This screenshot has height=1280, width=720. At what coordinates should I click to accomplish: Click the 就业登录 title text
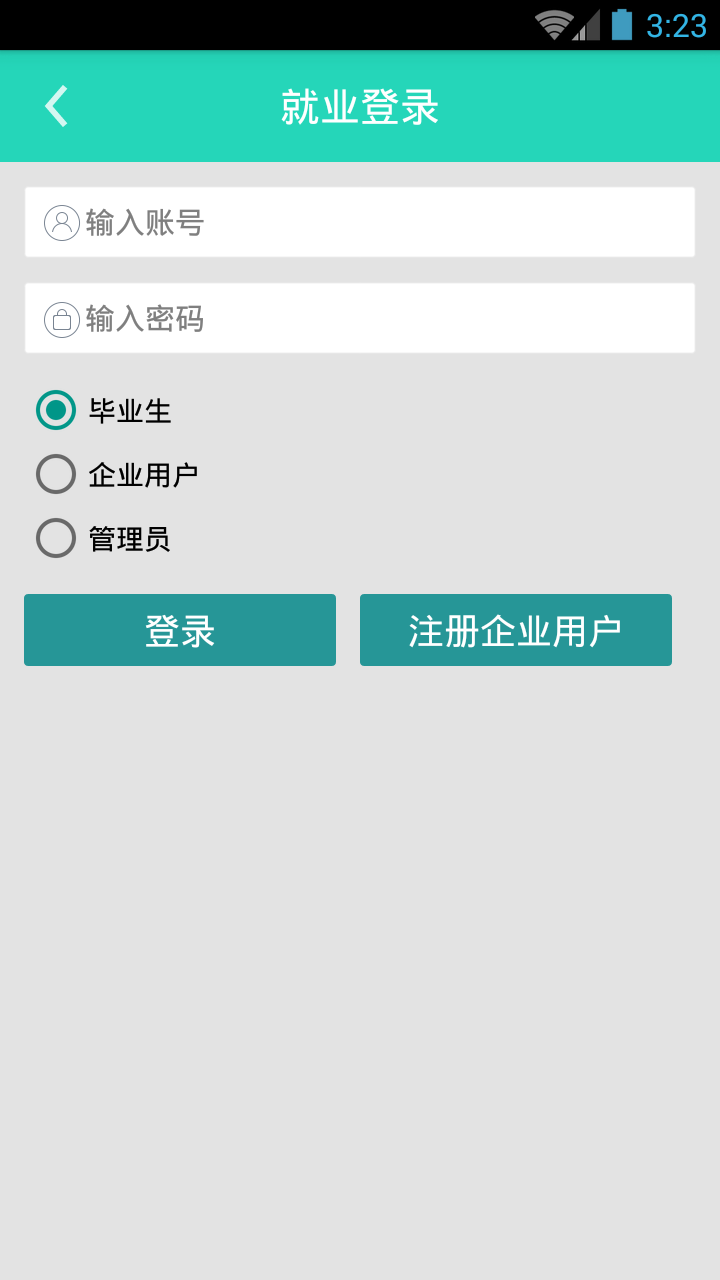pos(360,105)
